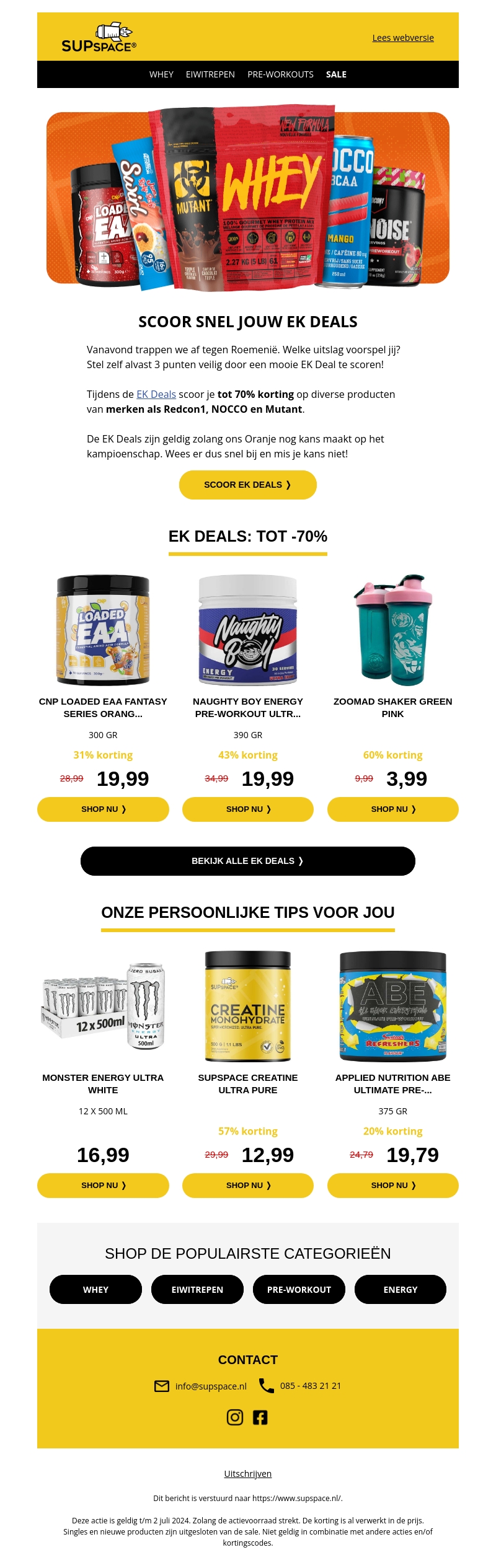The height and width of the screenshot is (1568, 496).
Task: Shop the CNP Loaded EAA deal
Action: tap(103, 809)
